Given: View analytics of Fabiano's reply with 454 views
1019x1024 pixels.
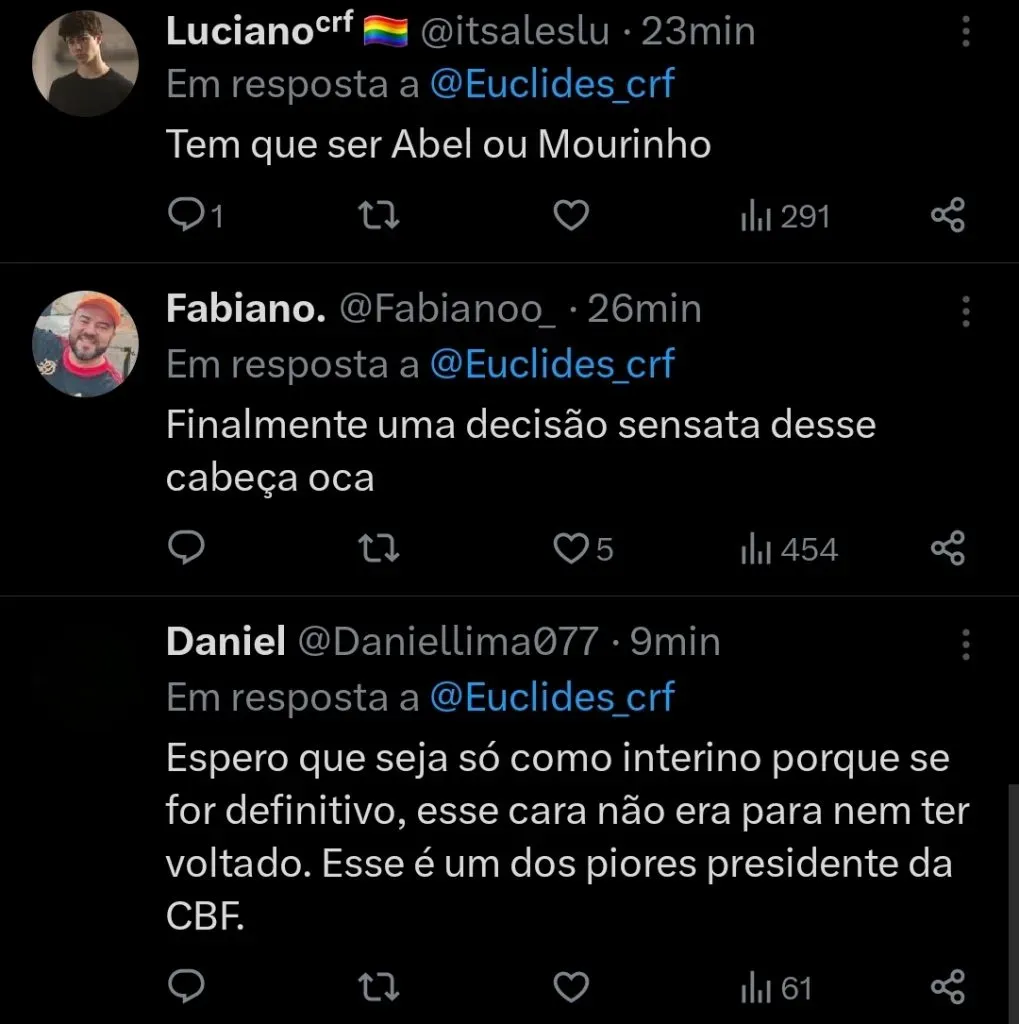Looking at the screenshot, I should coord(788,548).
